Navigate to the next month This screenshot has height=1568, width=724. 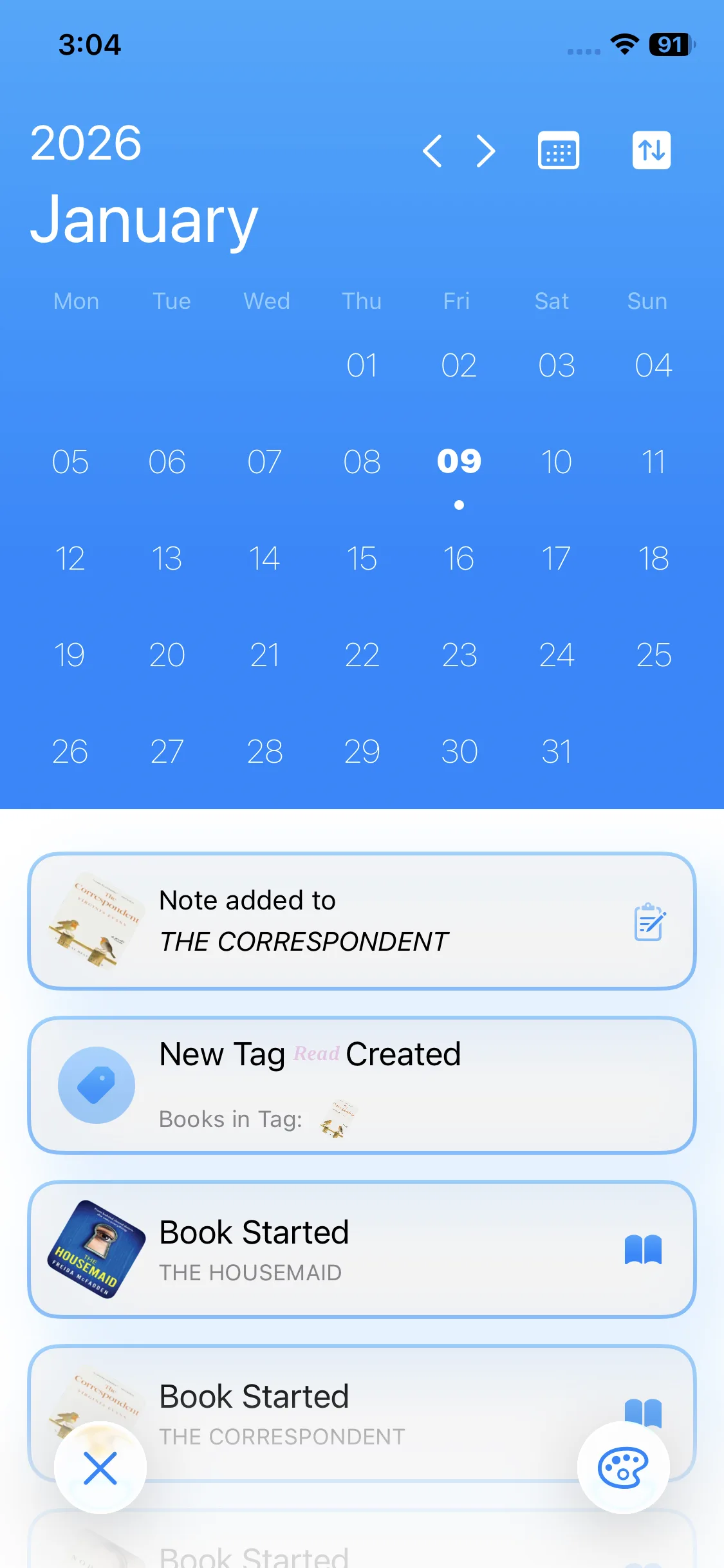coord(485,151)
